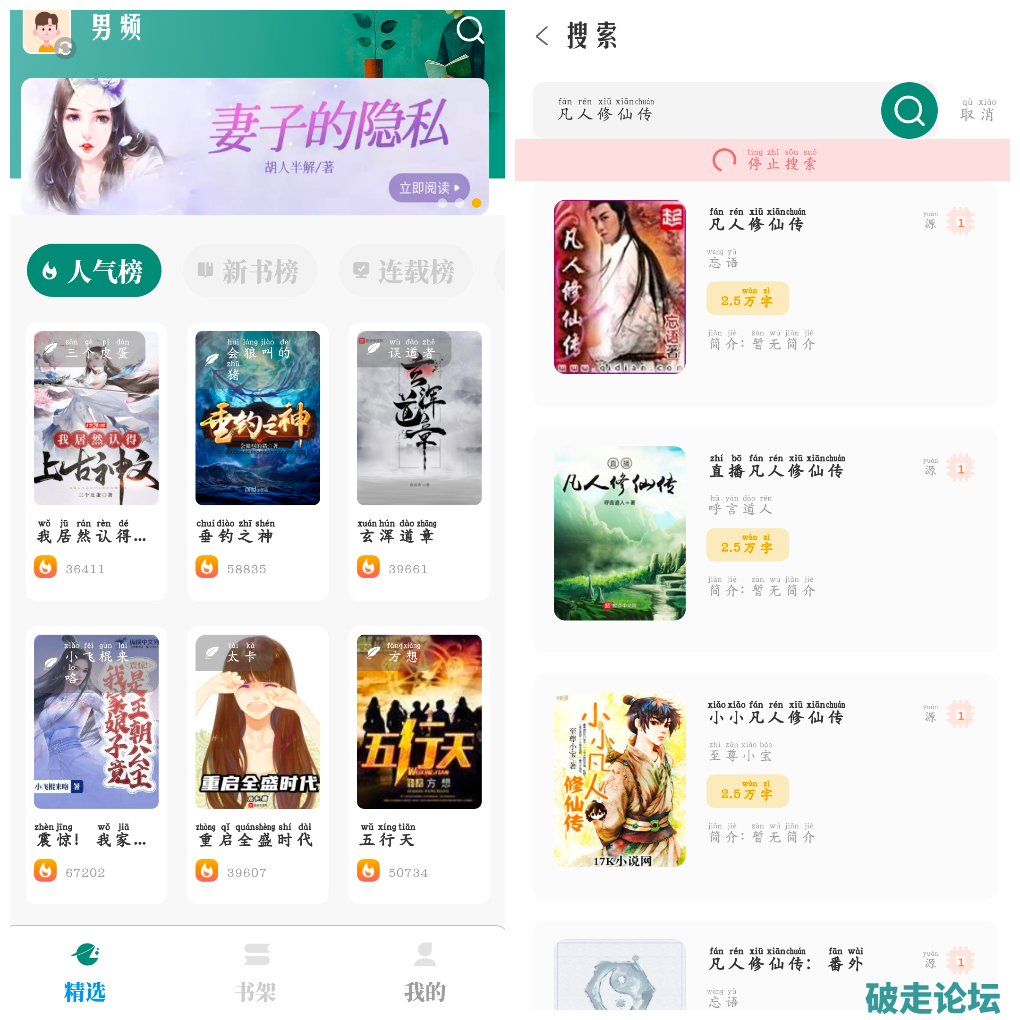1020x1020 pixels.
Task: View the book 玄浑道章
Action: coord(419,460)
